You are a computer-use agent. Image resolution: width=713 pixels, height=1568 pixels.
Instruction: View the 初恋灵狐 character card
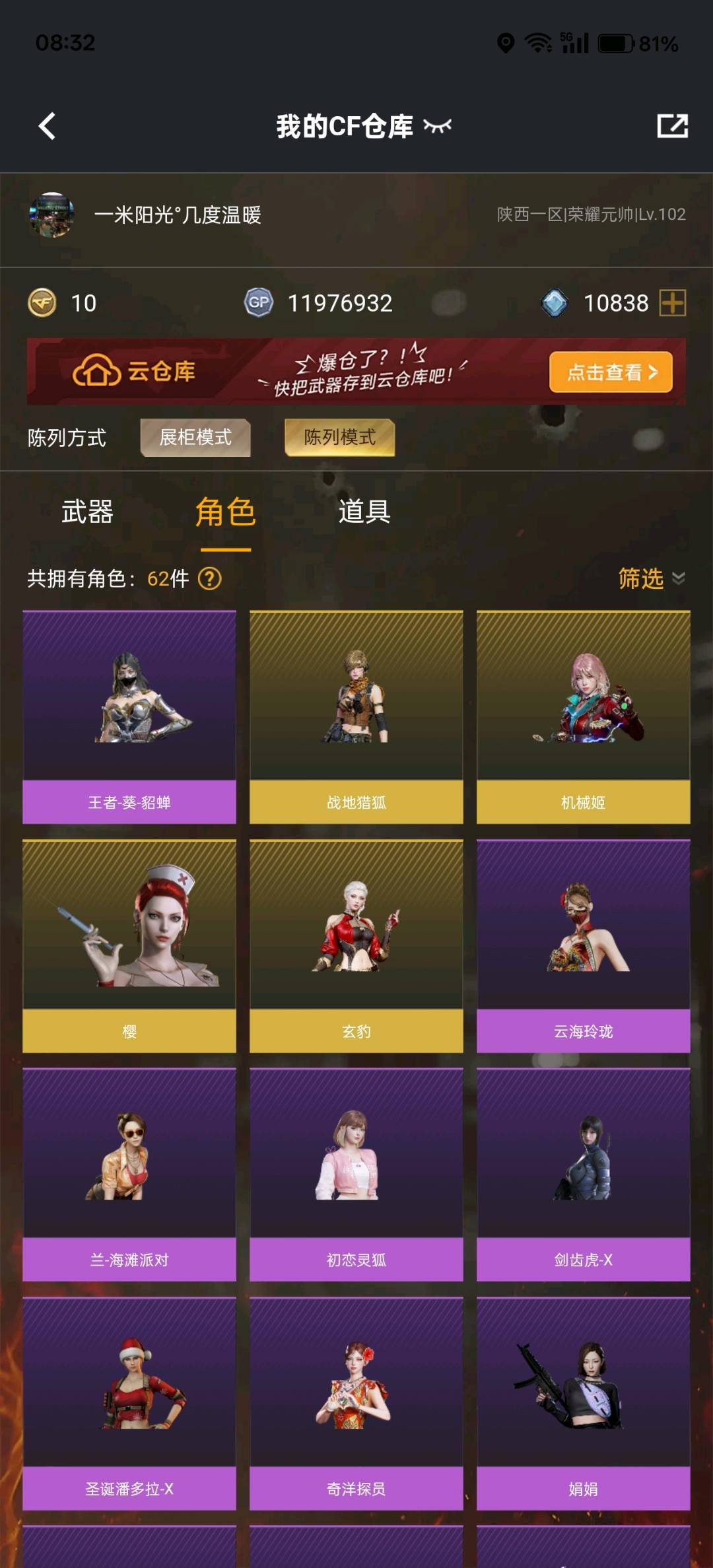coord(356,1175)
